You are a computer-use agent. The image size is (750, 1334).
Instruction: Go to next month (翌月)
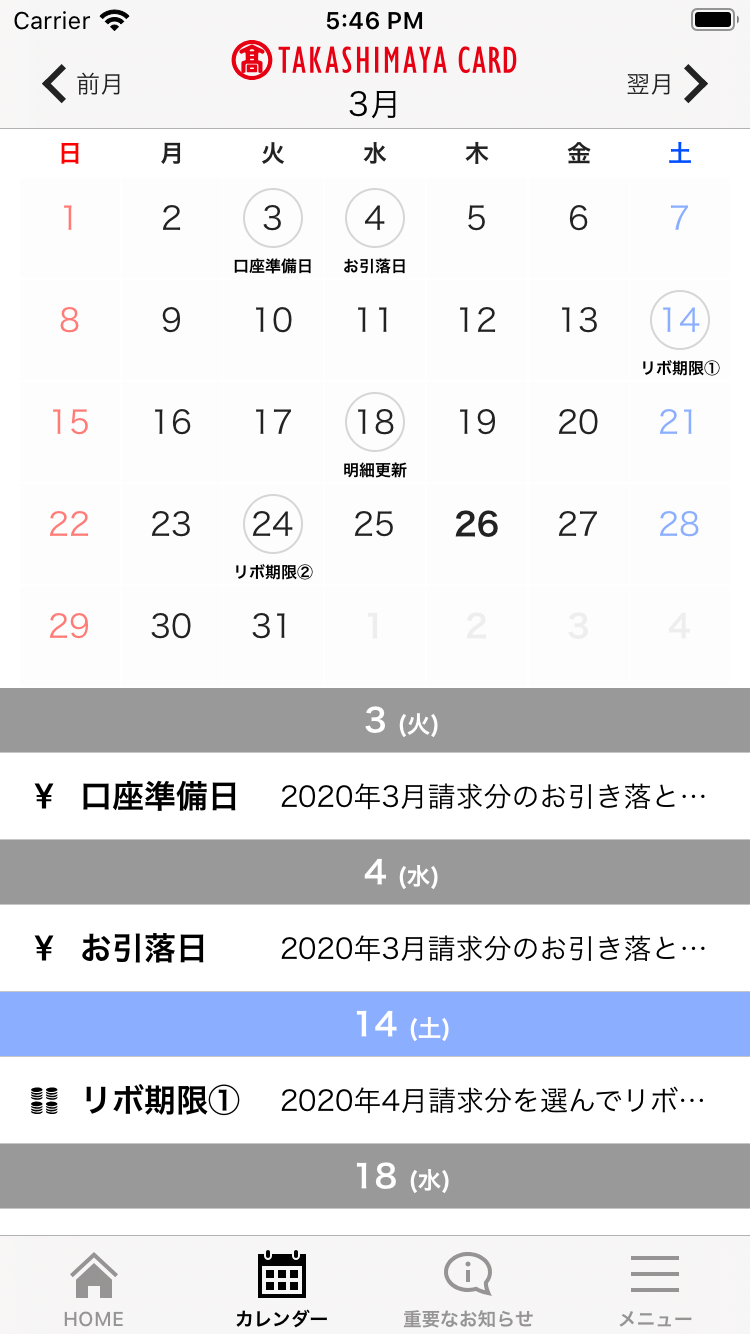click(667, 84)
